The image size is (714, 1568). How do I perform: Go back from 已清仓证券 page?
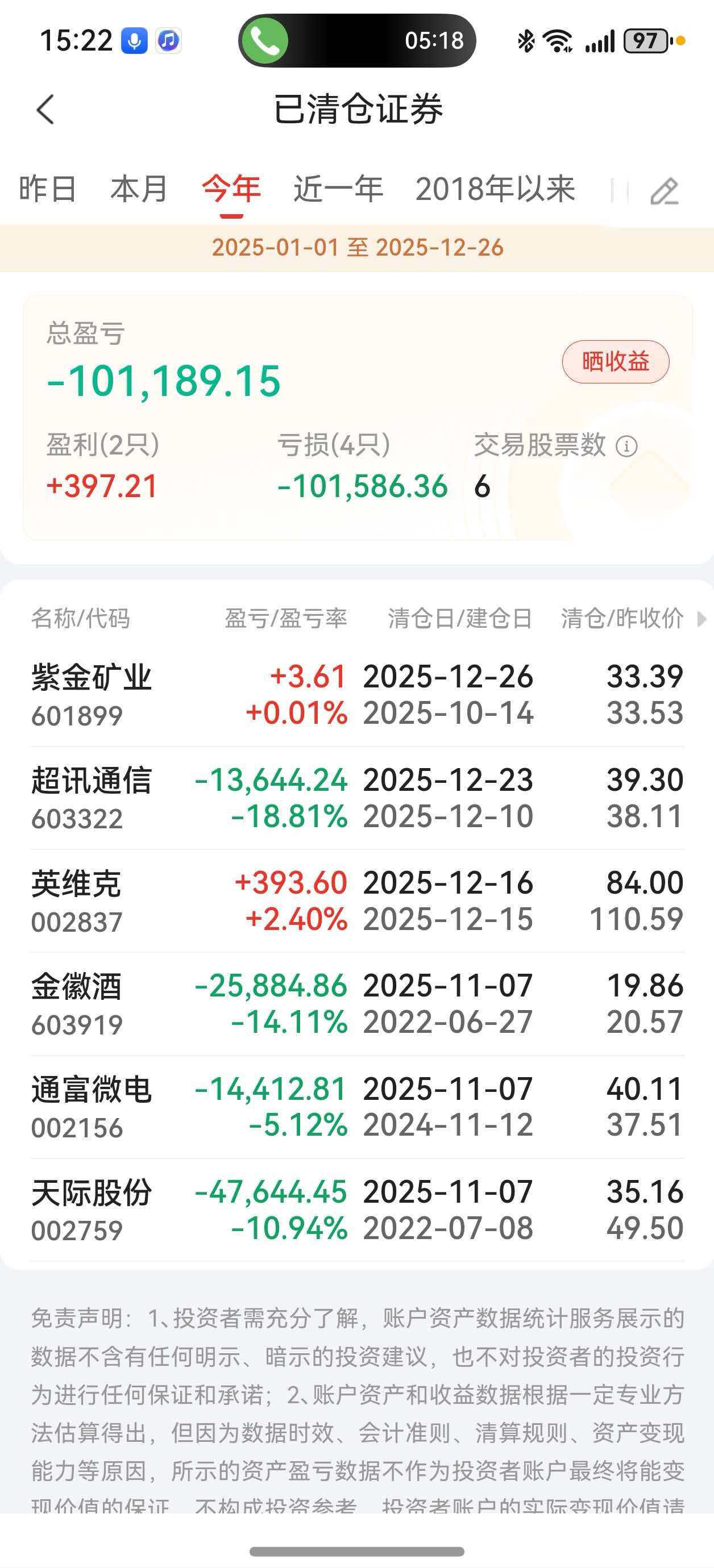(x=45, y=110)
